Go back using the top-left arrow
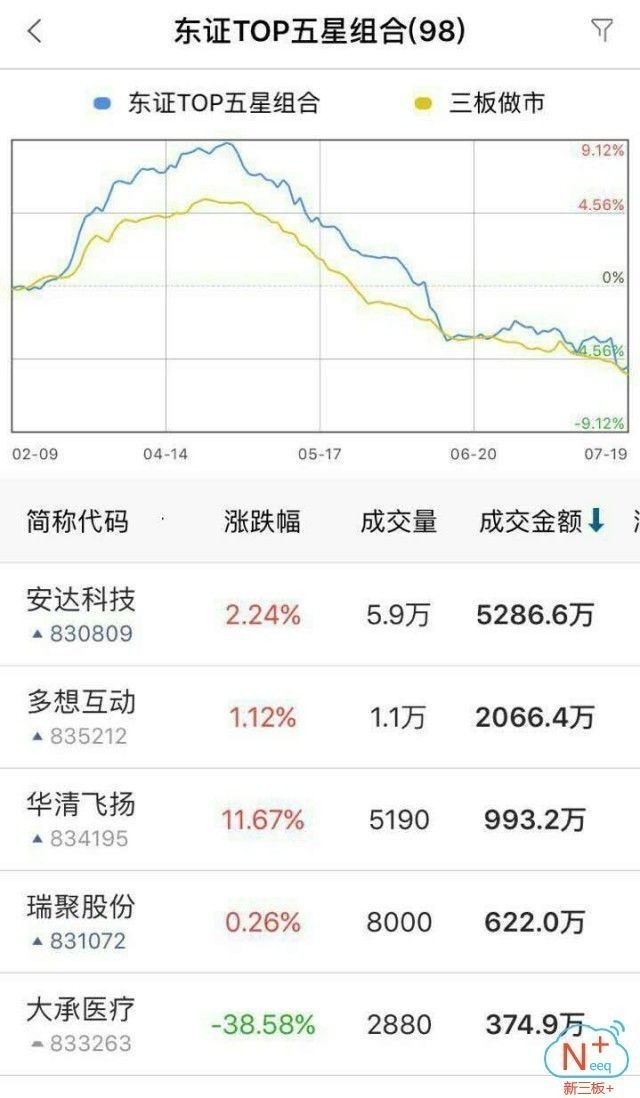The height and width of the screenshot is (1098, 640). click(x=35, y=32)
